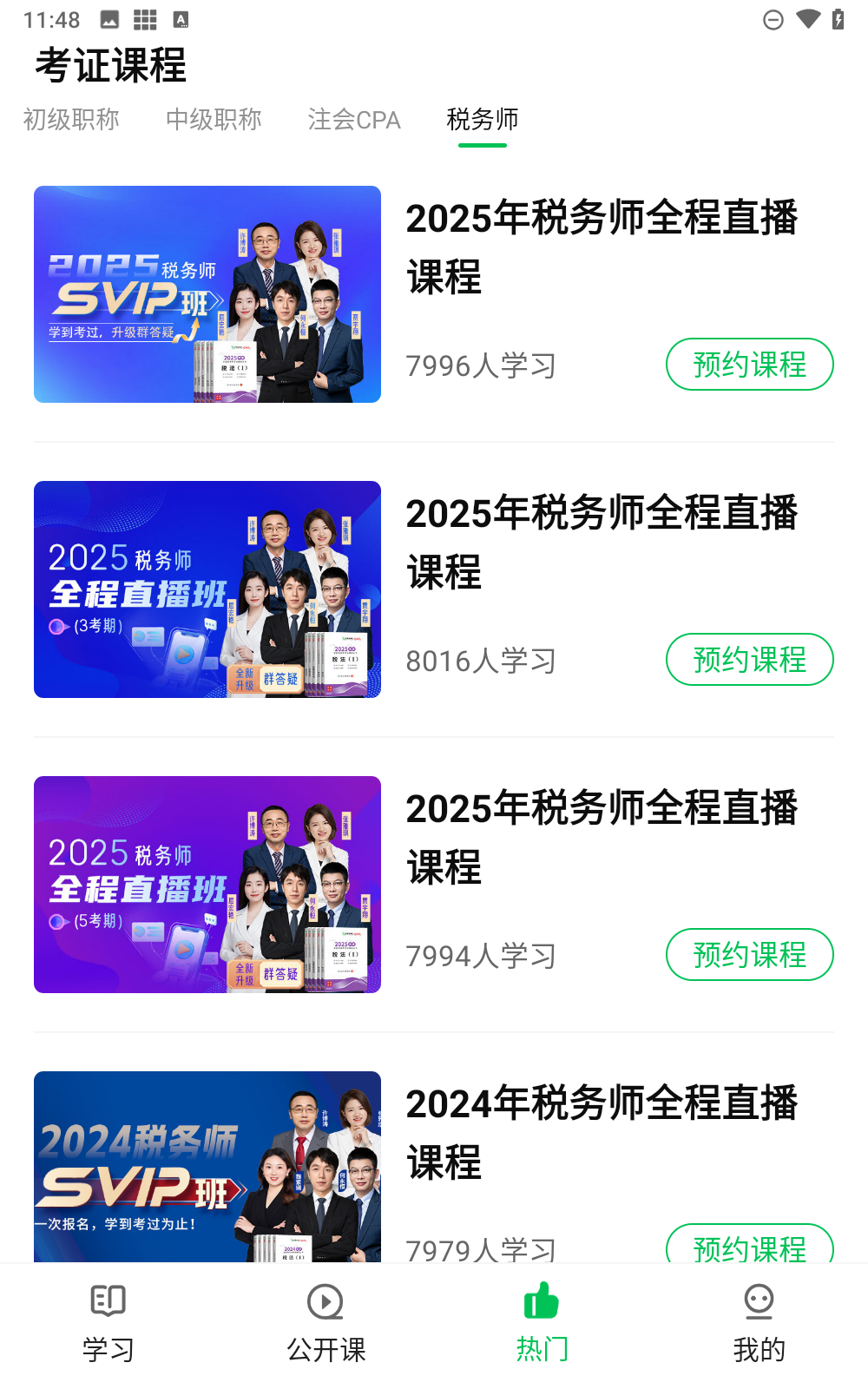Click 预约课程 for the 7996人学习 course
Image resolution: width=868 pixels, height=1389 pixels.
(x=749, y=365)
